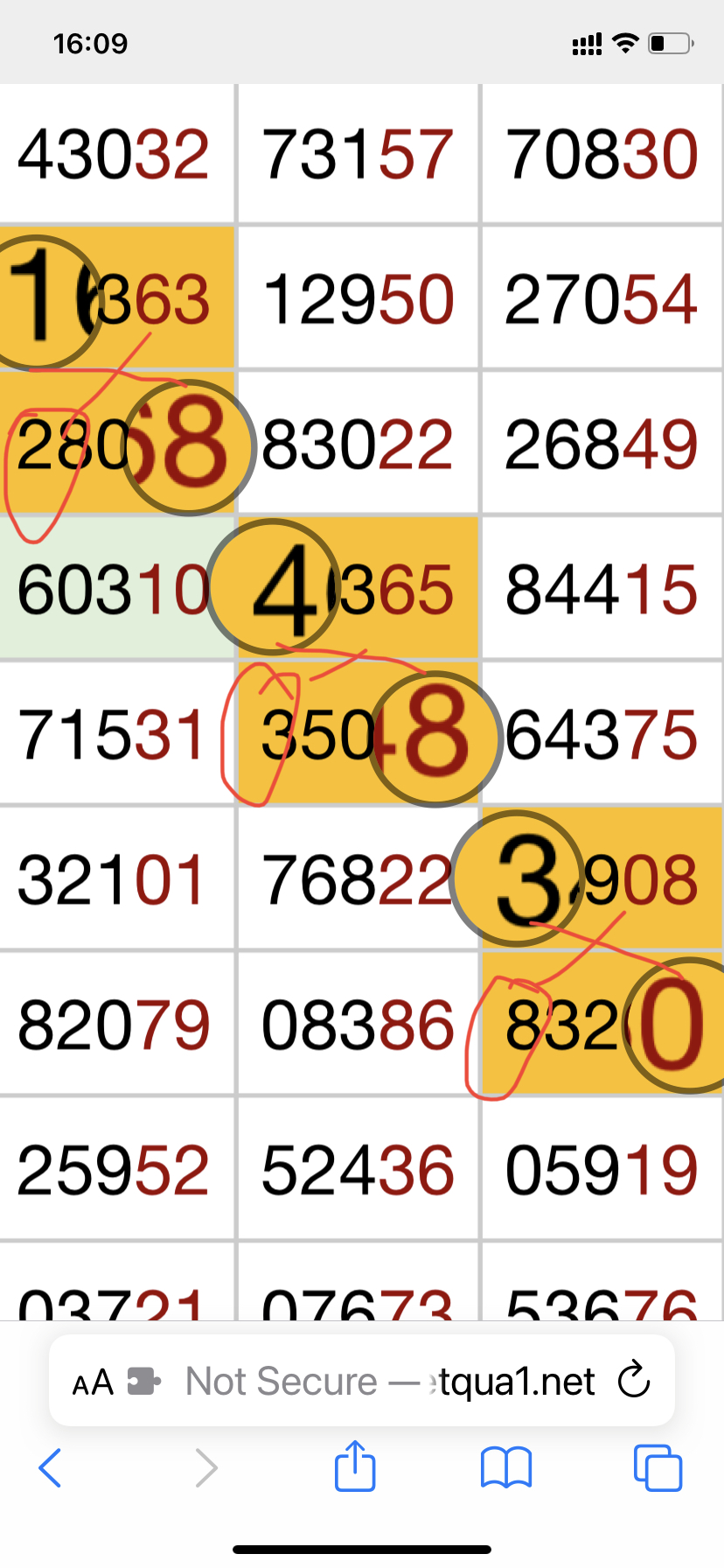Open the extensions puzzle icon
Image resolution: width=724 pixels, height=1568 pixels.
point(144,1382)
